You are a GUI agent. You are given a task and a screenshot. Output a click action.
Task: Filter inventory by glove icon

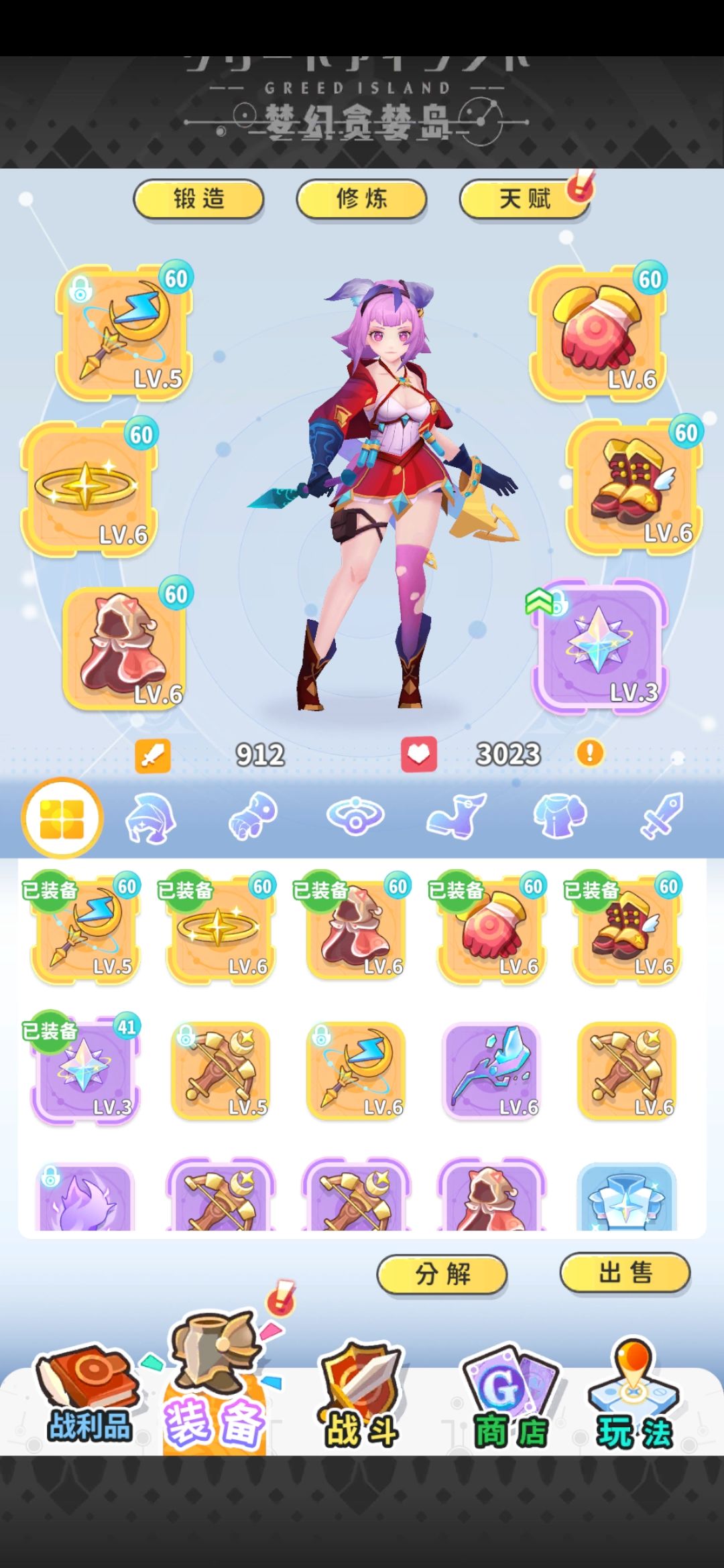pos(253,816)
